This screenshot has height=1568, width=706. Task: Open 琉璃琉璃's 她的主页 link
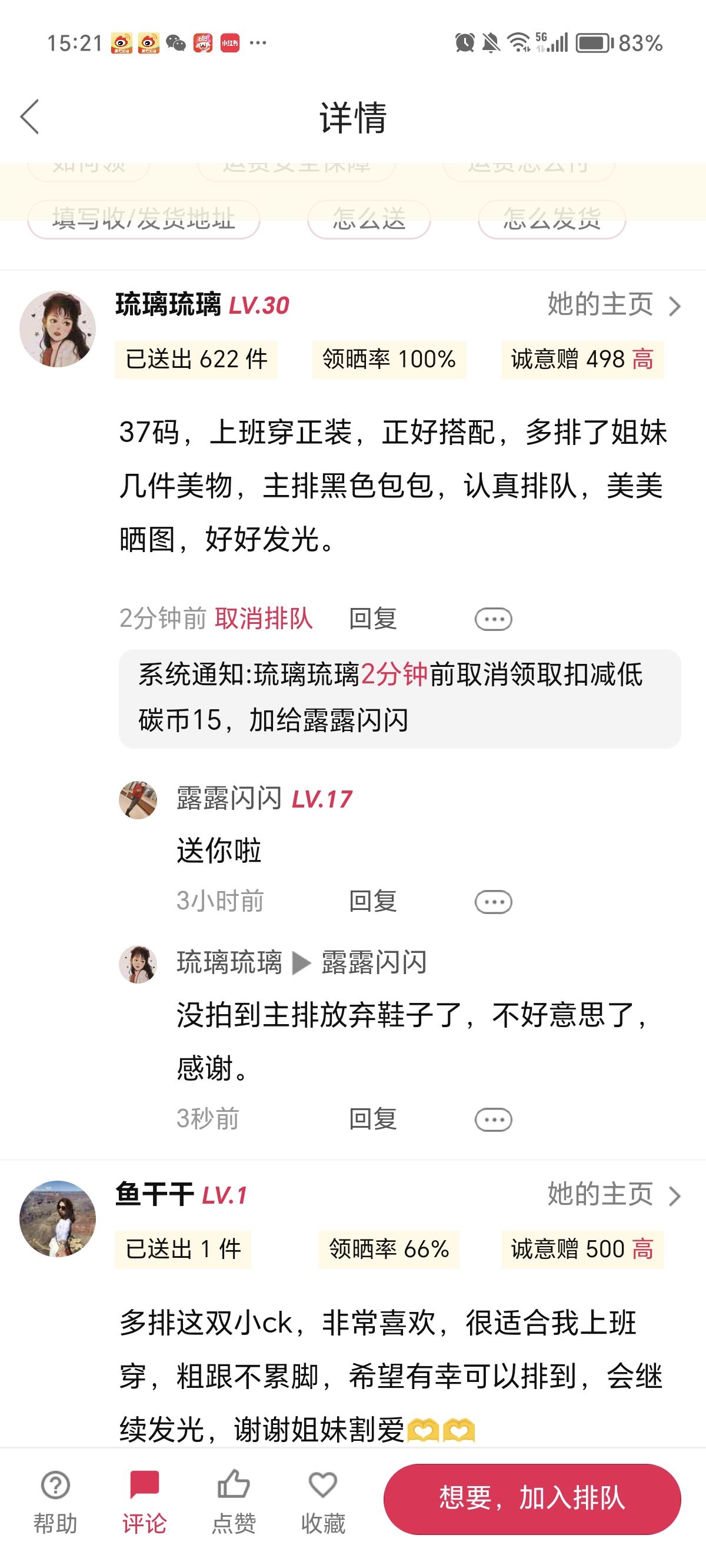click(x=614, y=304)
